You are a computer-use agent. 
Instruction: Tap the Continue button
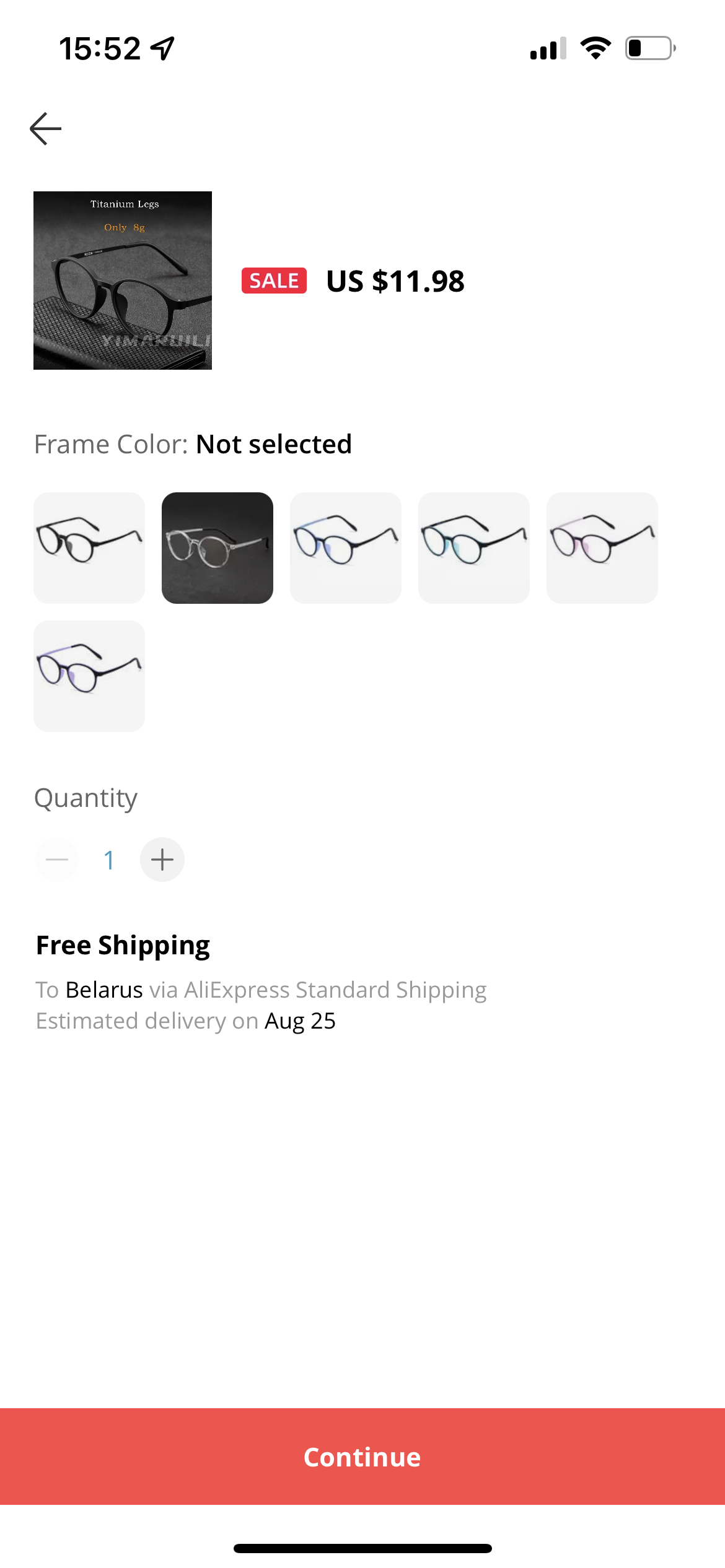[362, 1457]
